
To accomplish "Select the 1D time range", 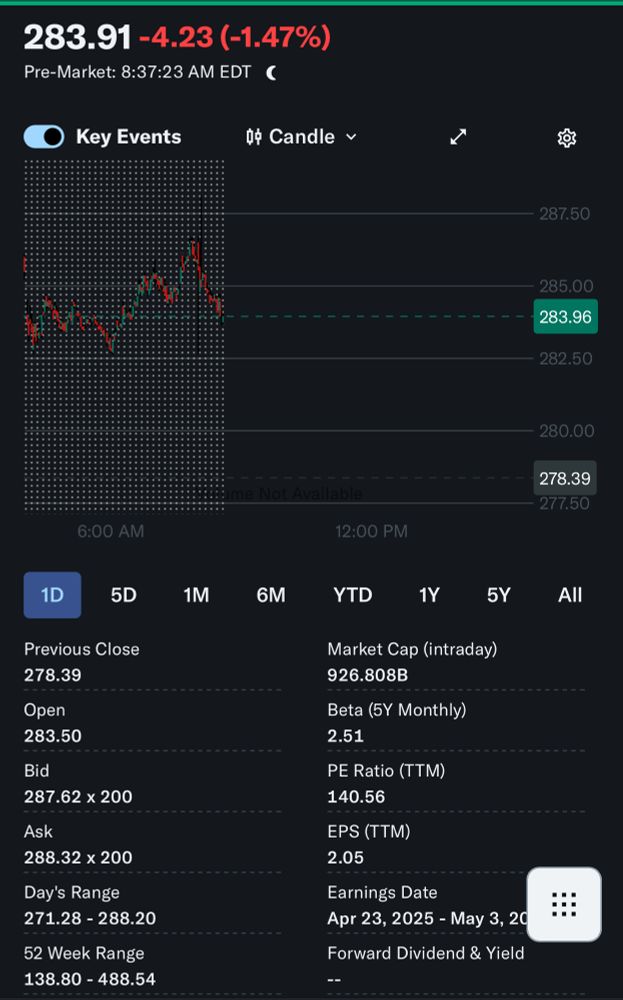I will click(x=52, y=595).
